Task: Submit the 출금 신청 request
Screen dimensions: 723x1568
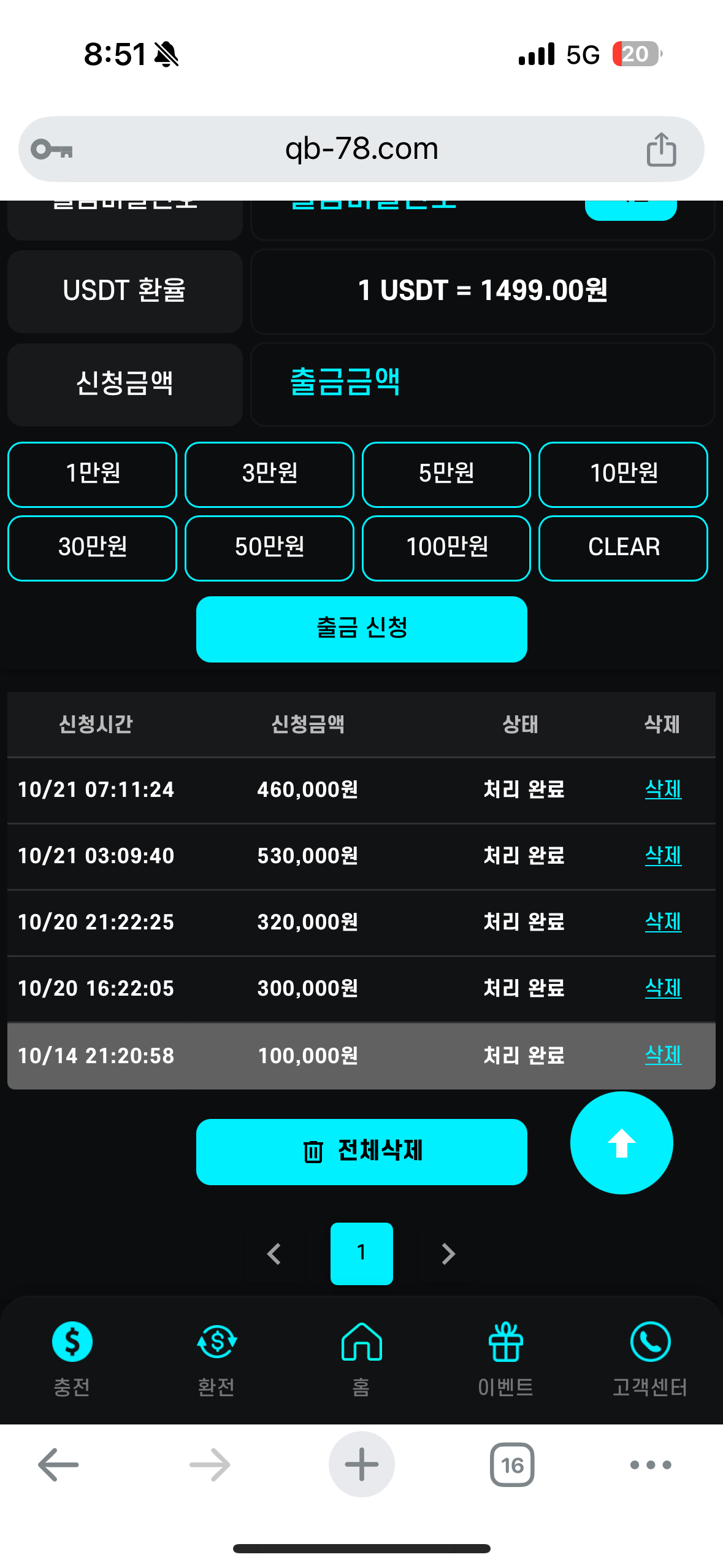Action: click(x=361, y=629)
